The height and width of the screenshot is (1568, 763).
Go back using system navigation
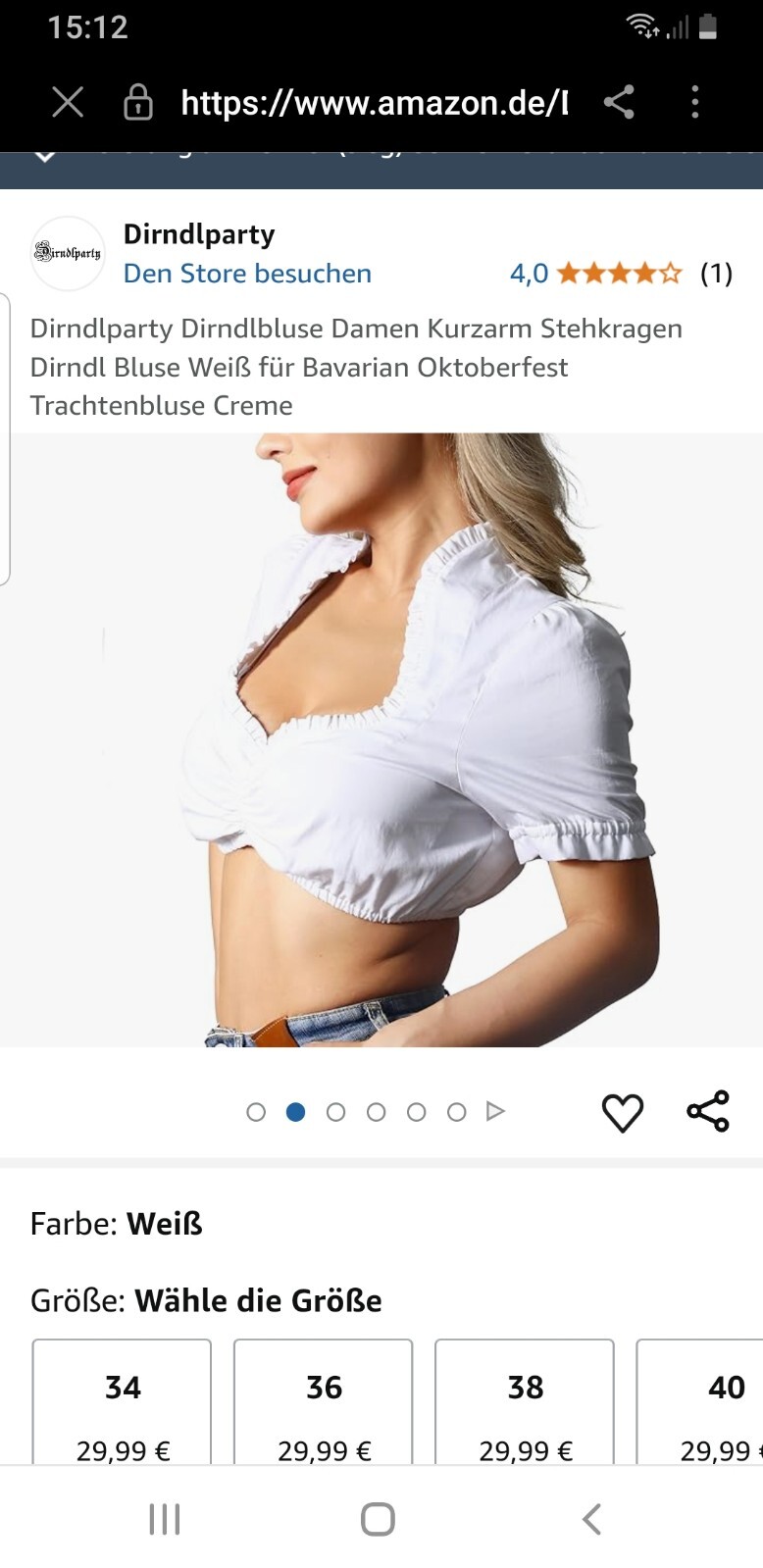(x=590, y=1519)
